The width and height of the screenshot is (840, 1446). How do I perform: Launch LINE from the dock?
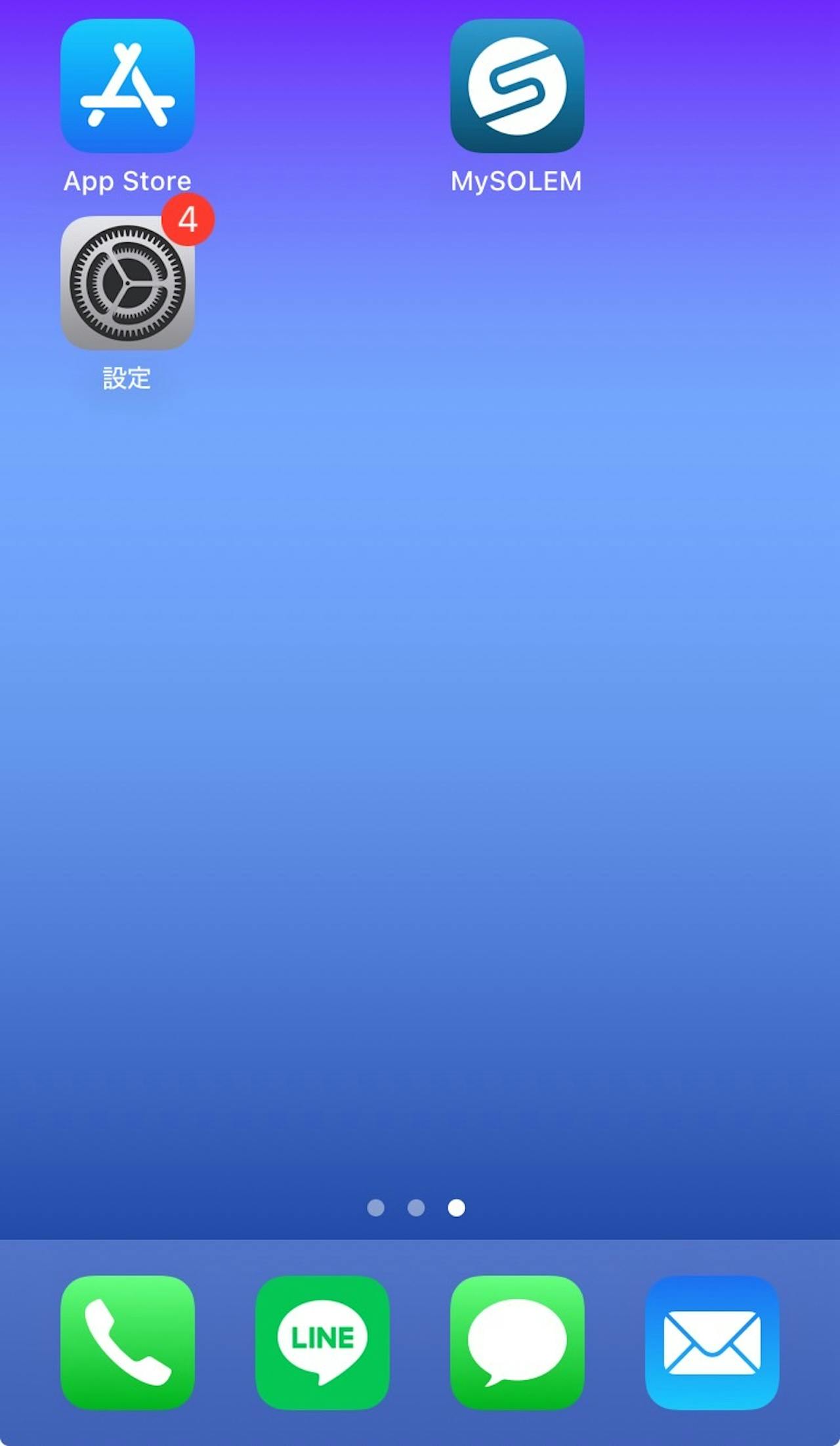tap(322, 1342)
